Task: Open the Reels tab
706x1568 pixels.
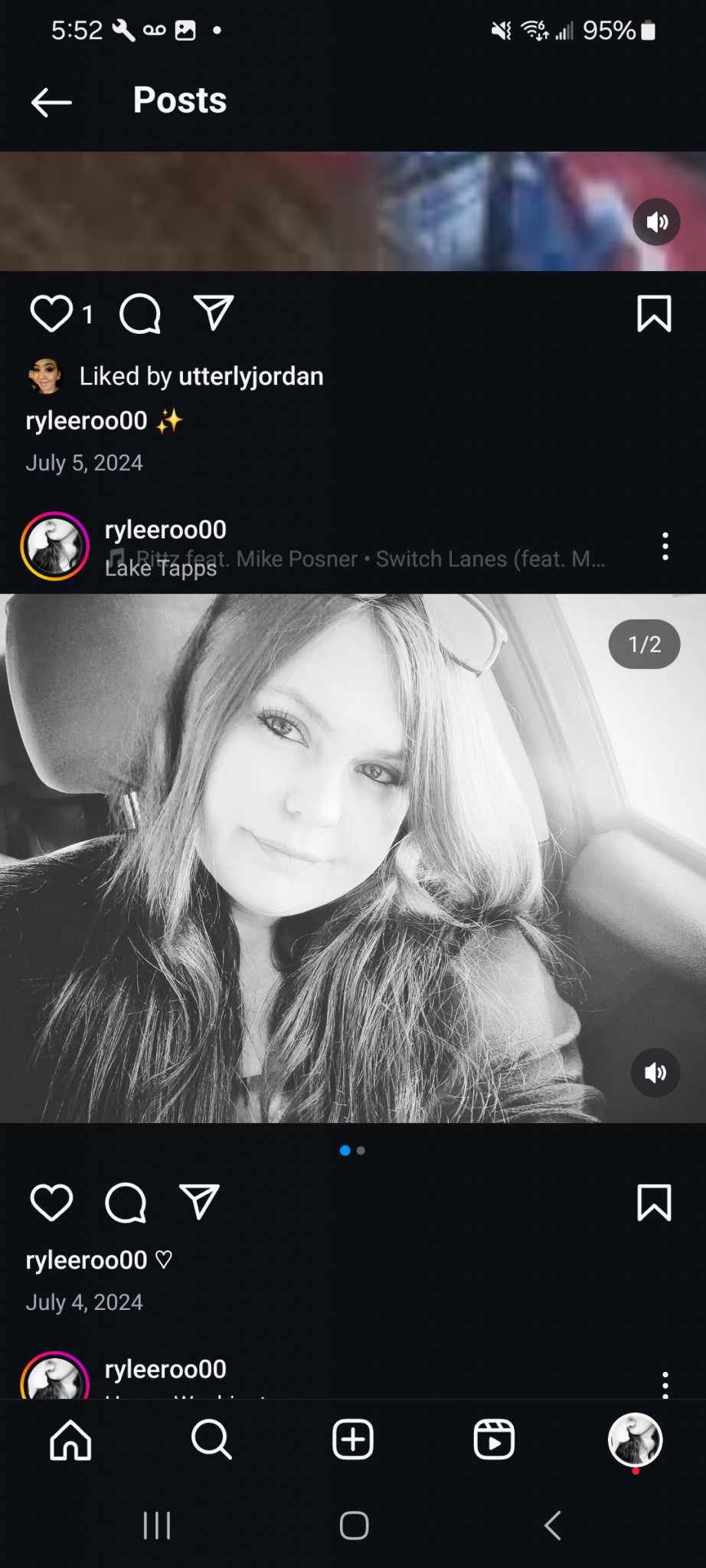Action: click(494, 1440)
